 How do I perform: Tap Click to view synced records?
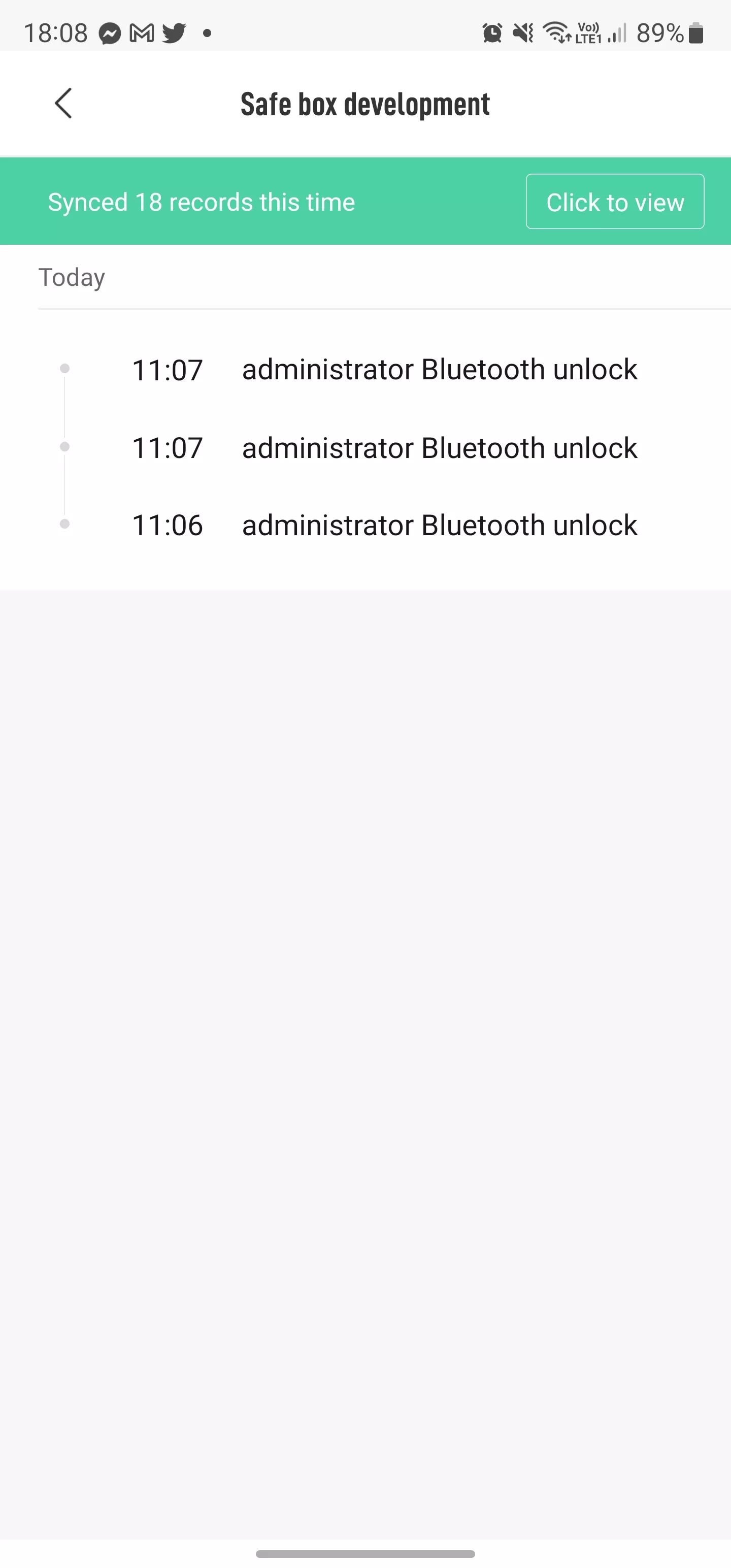coord(615,202)
